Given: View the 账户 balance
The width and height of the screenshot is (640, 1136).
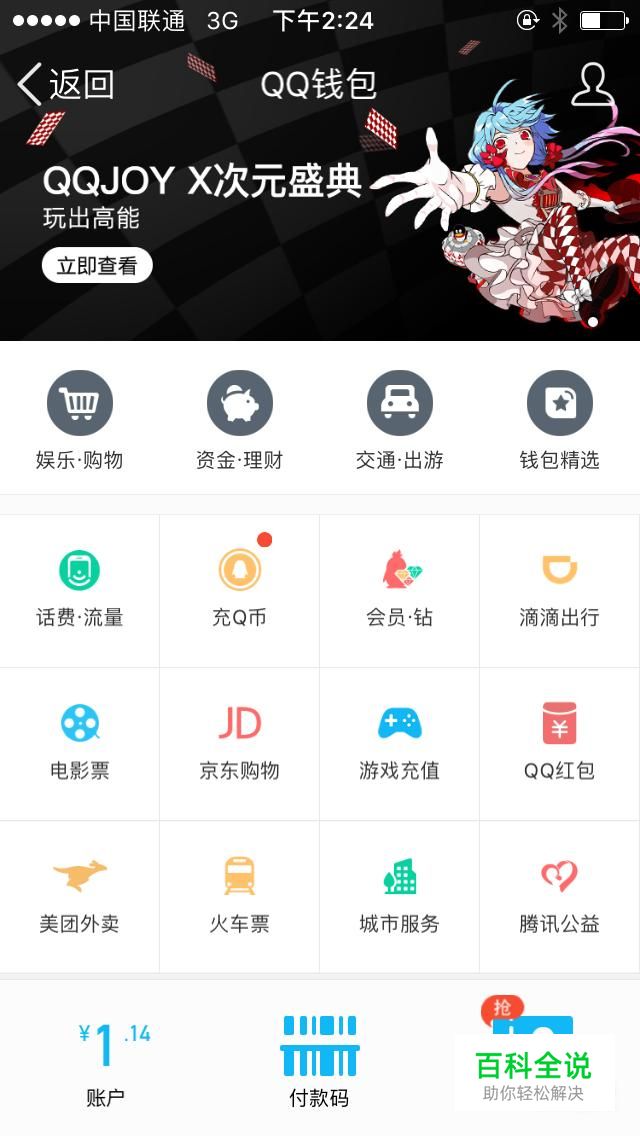Looking at the screenshot, I should pyautogui.click(x=106, y=1060).
